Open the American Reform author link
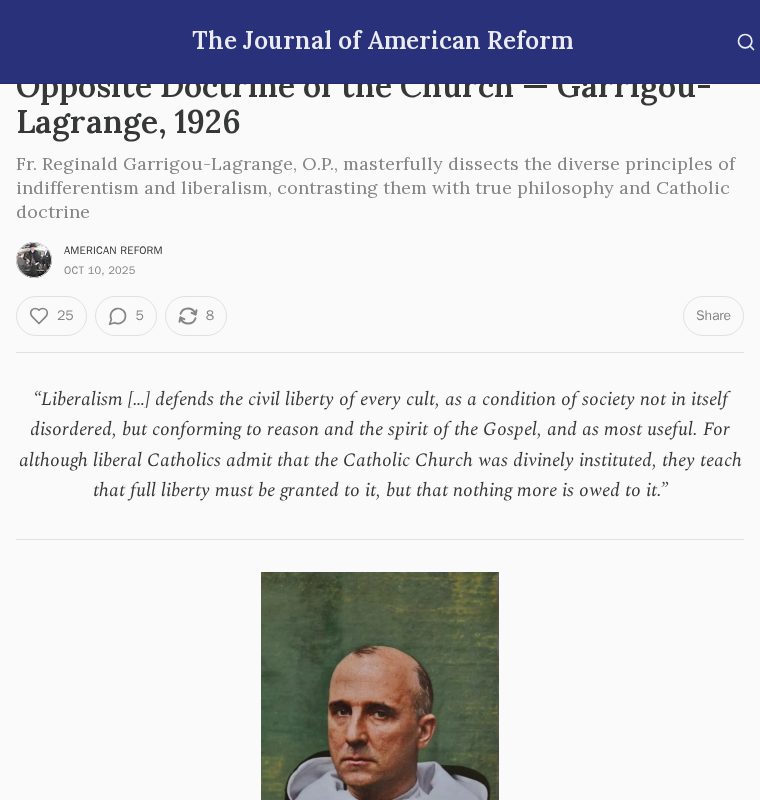This screenshot has height=800, width=760. pos(113,251)
